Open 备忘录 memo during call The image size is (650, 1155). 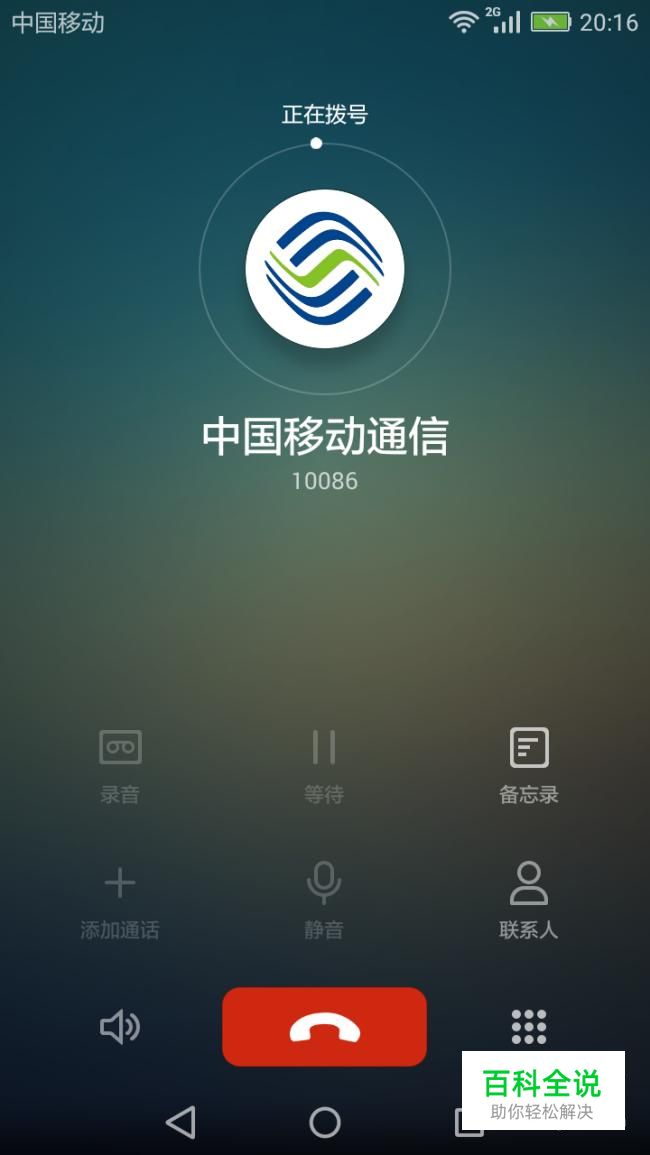tap(529, 765)
